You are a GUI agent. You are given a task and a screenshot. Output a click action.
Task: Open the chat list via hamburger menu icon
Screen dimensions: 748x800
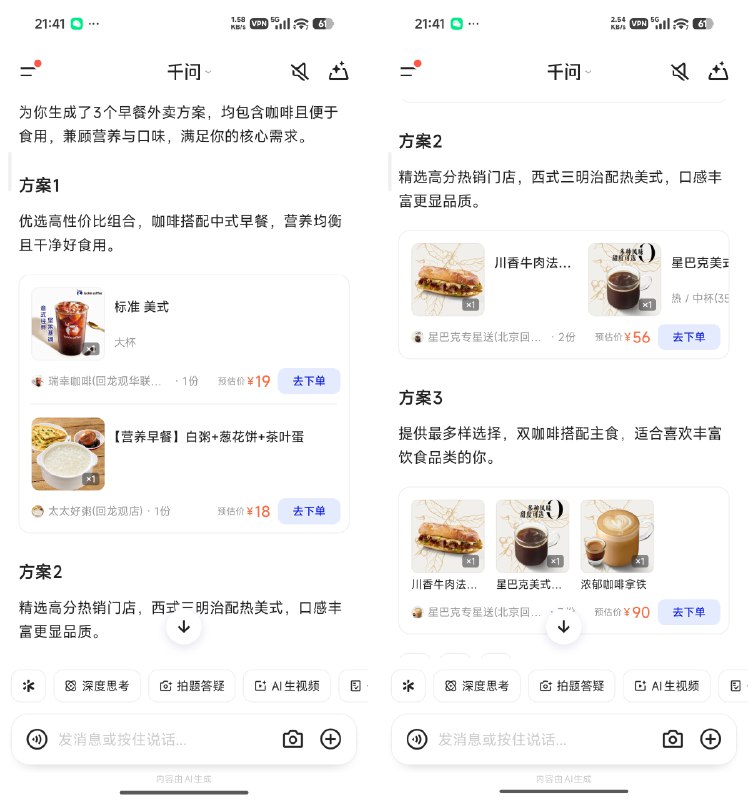pos(28,71)
